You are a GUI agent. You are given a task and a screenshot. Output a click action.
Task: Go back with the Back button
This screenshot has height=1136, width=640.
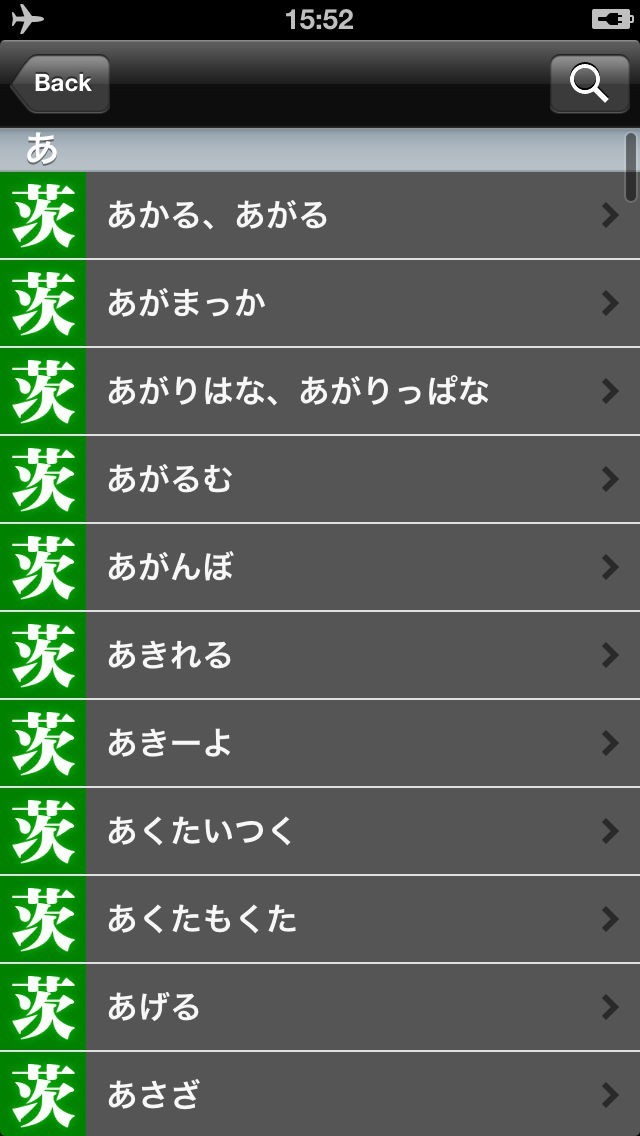click(61, 83)
